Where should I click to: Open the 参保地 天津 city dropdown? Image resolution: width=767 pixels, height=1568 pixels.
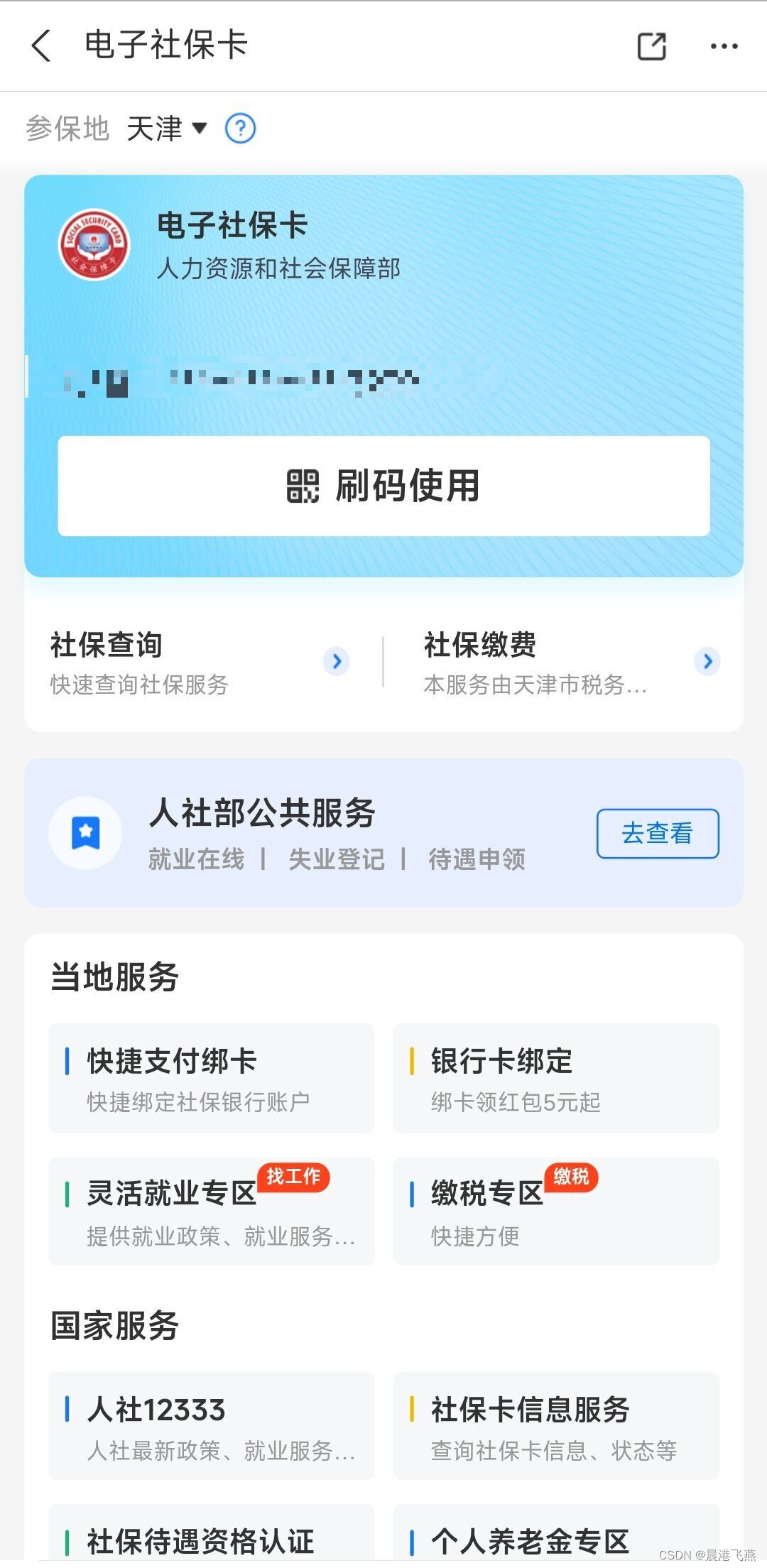tap(167, 129)
